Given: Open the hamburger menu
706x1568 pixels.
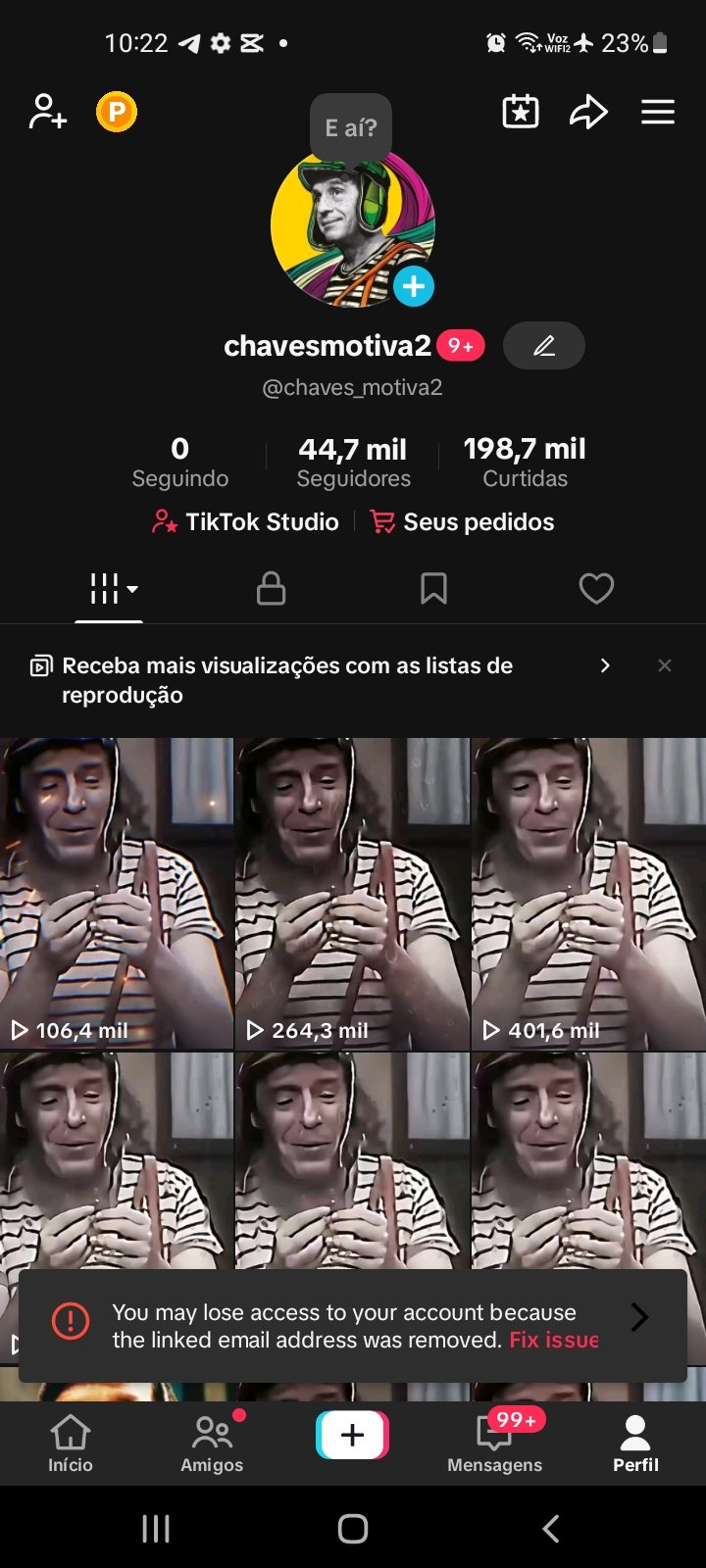Looking at the screenshot, I should pyautogui.click(x=658, y=112).
